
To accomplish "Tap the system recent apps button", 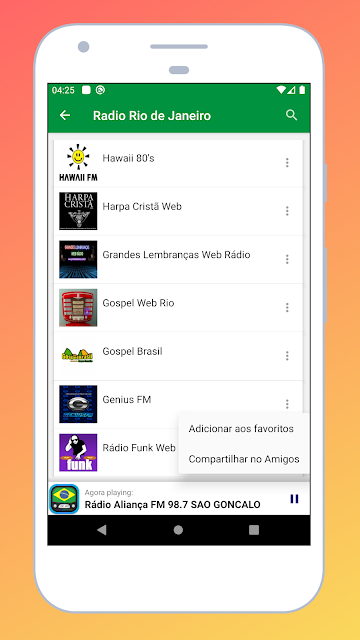I will click(254, 530).
